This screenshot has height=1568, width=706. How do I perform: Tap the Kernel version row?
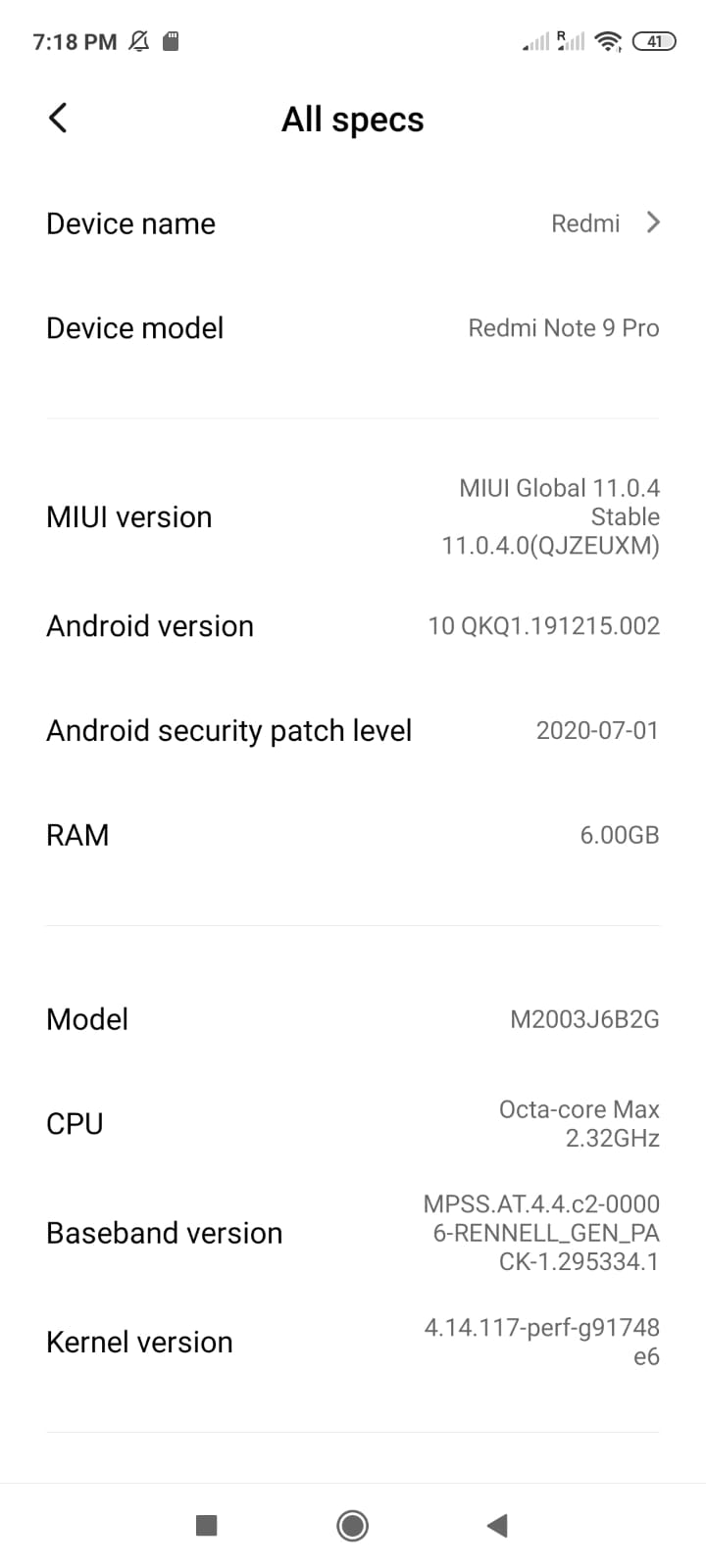(x=353, y=1342)
